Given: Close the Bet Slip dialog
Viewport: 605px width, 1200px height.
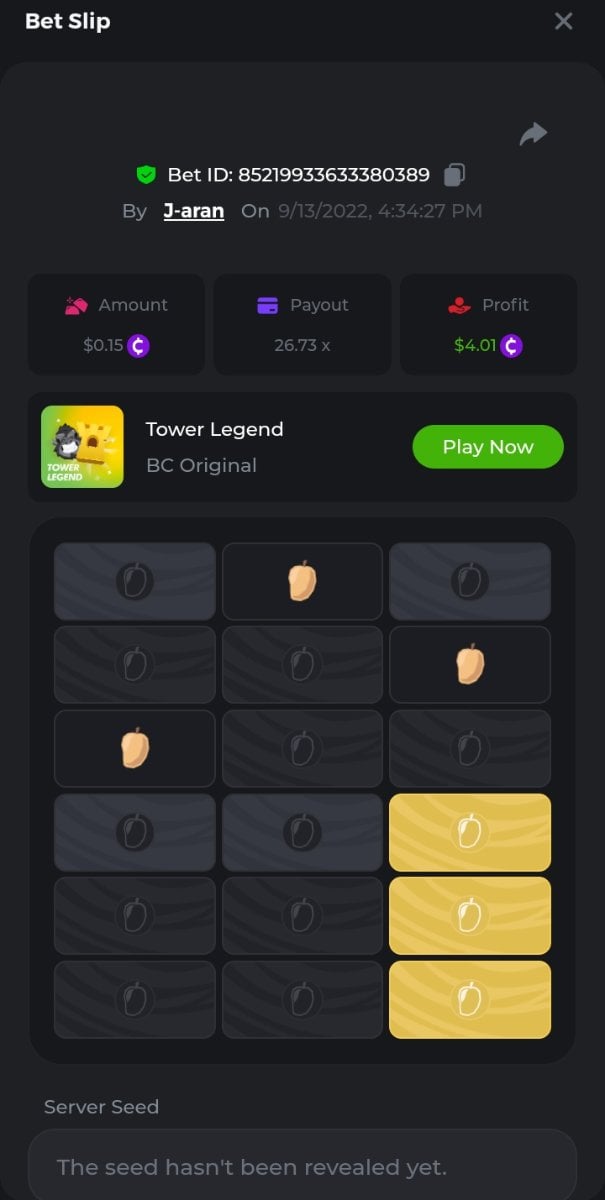Looking at the screenshot, I should 564,21.
